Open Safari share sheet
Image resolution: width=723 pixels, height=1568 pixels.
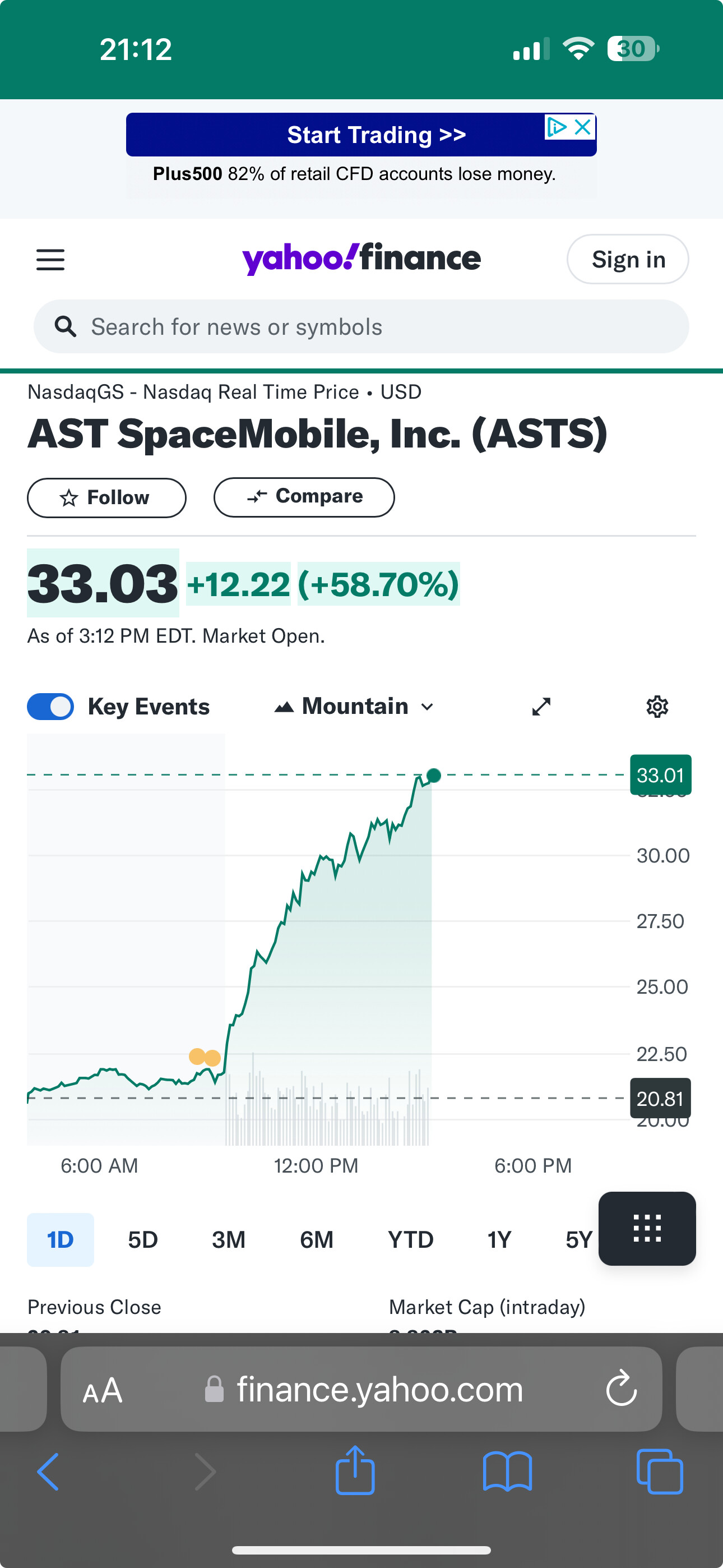point(355,1470)
